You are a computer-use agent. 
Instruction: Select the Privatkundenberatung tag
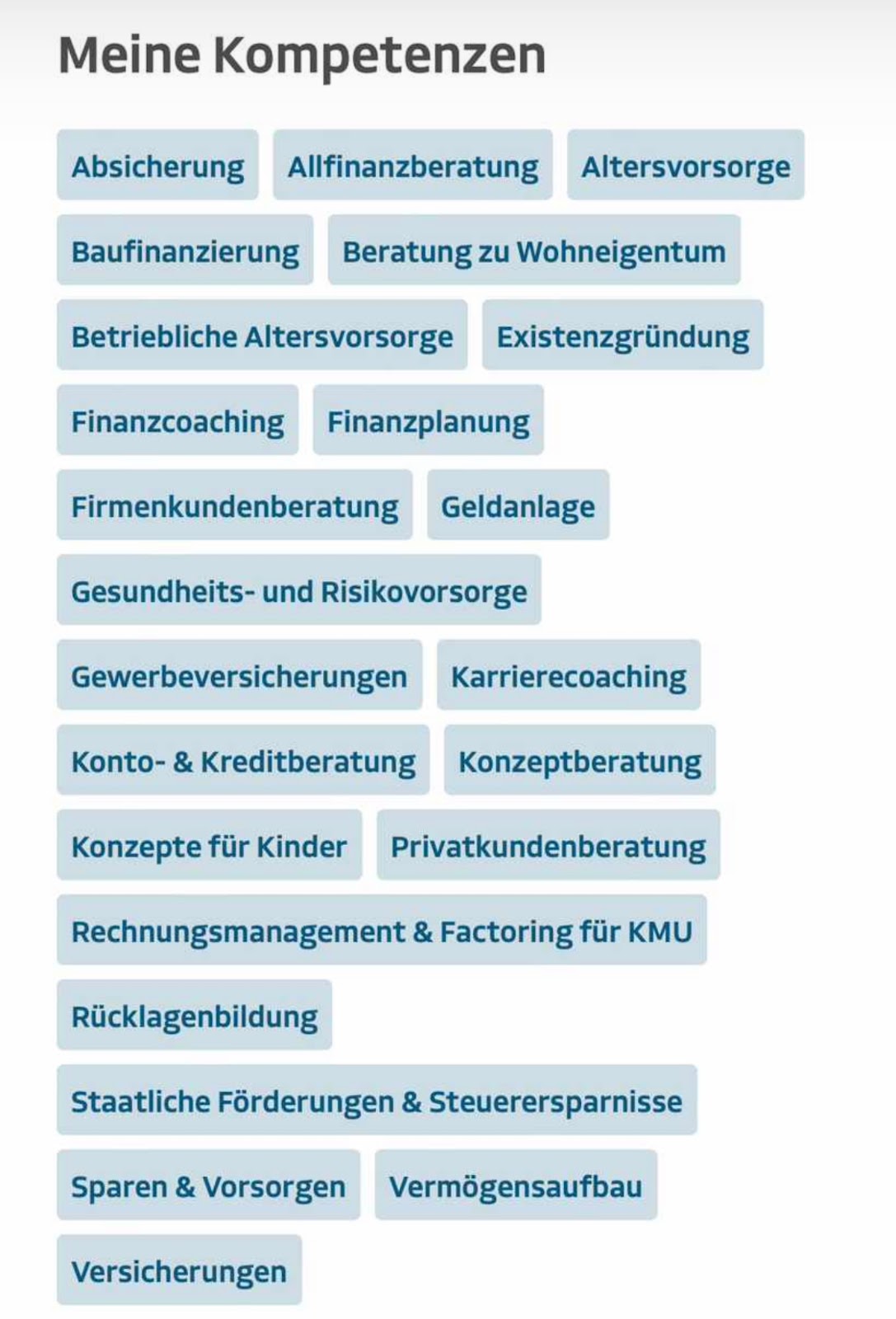[x=547, y=845]
